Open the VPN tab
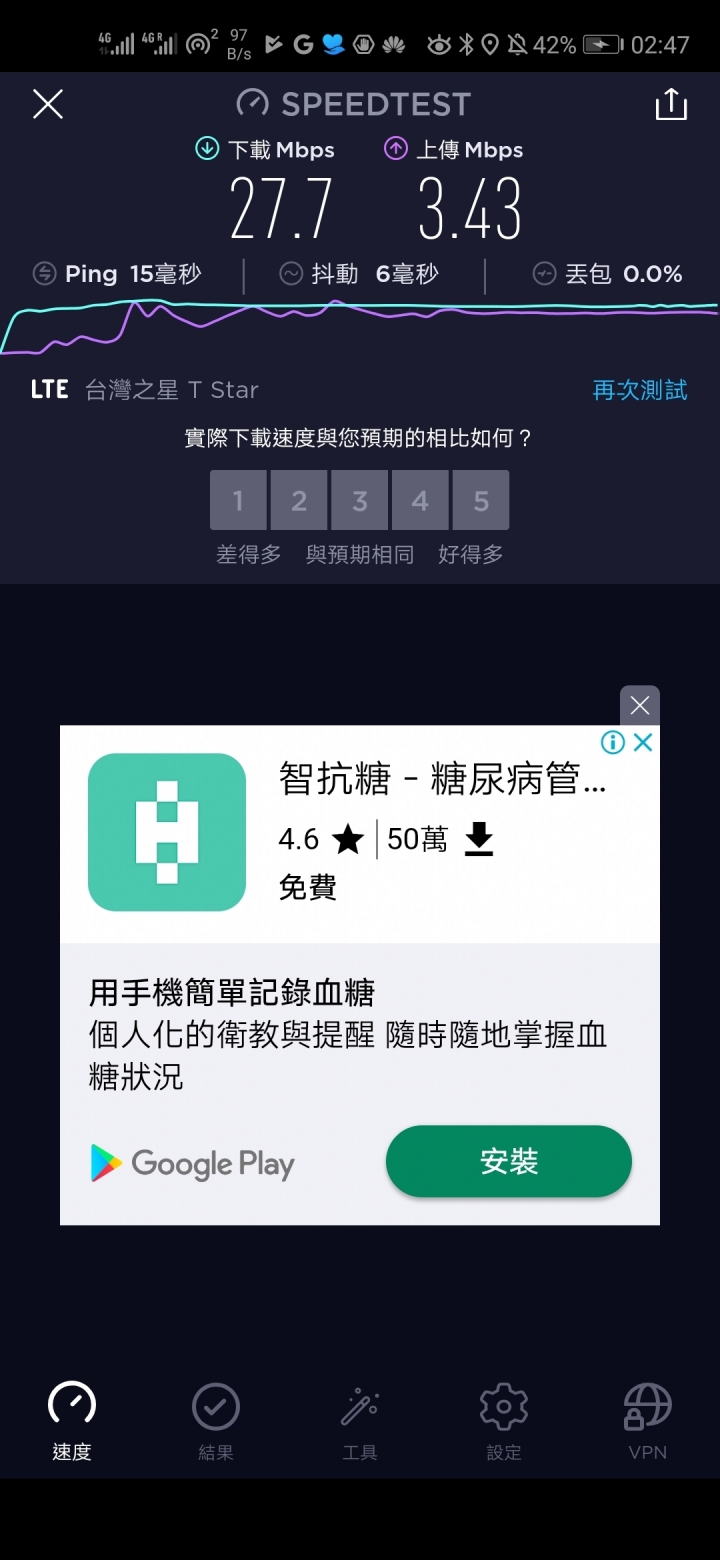 coord(647,1422)
